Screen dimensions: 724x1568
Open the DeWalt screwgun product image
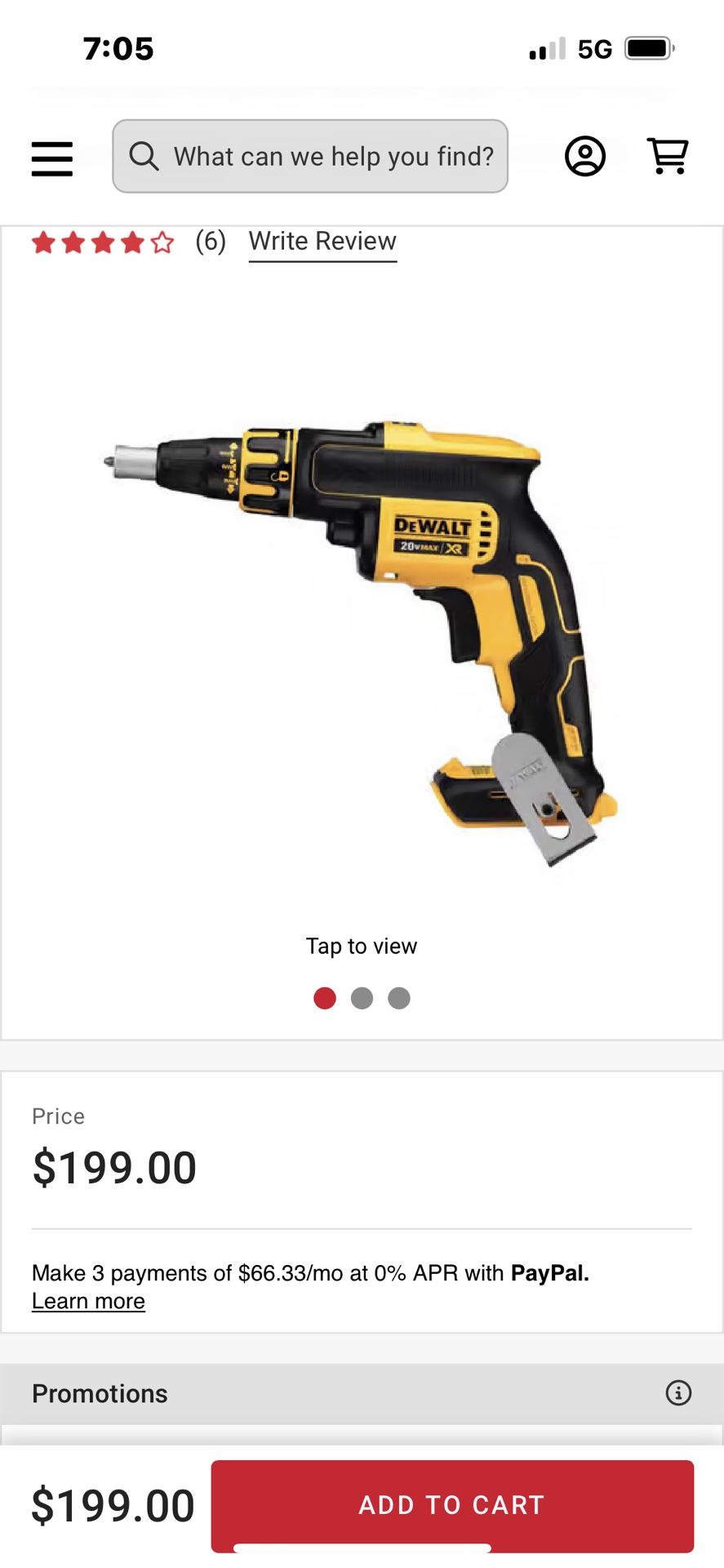pos(362,637)
